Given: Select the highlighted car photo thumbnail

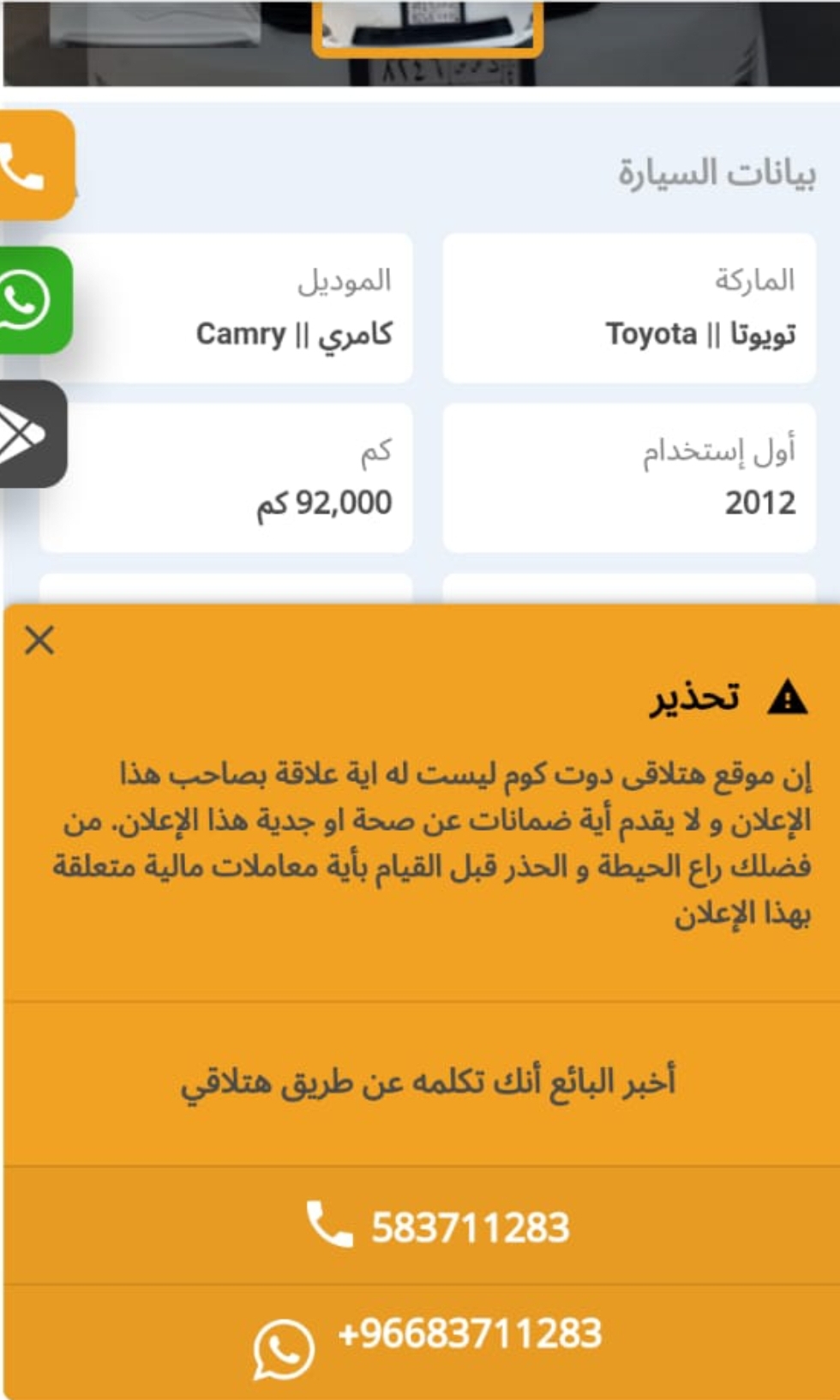Looking at the screenshot, I should coord(428,26).
